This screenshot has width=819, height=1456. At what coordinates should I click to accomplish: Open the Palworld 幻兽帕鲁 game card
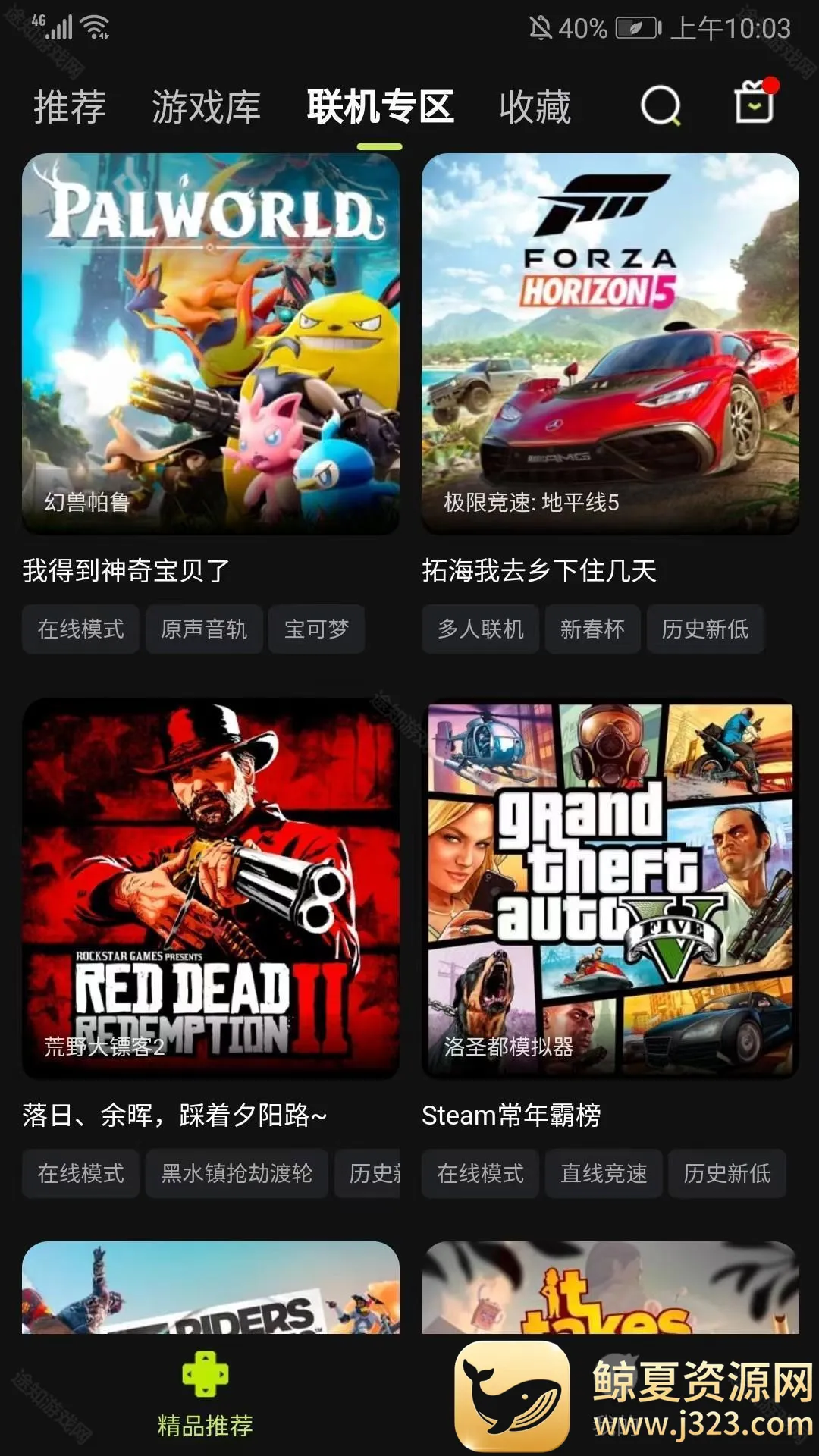point(211,343)
